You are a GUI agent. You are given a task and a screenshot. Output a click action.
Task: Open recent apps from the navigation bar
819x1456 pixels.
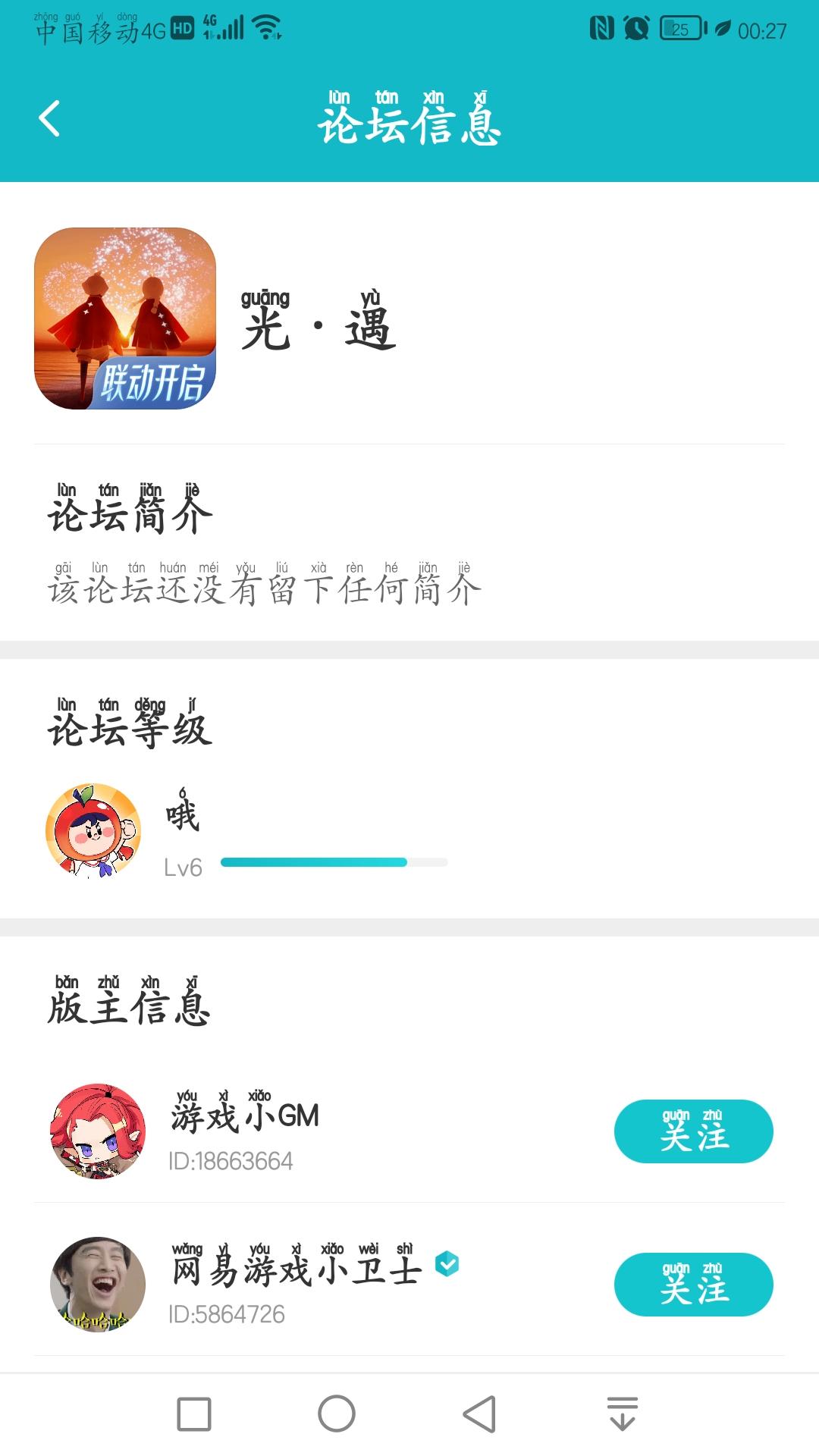(194, 1414)
